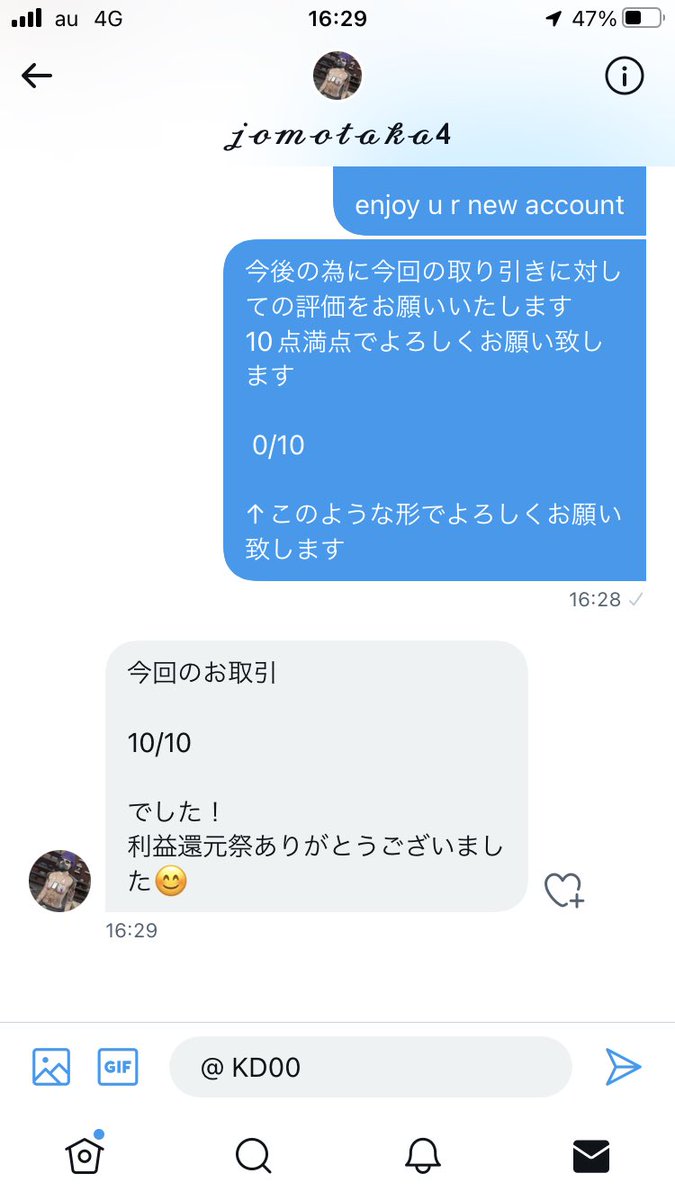Attach a photo from the gallery

tap(51, 1067)
